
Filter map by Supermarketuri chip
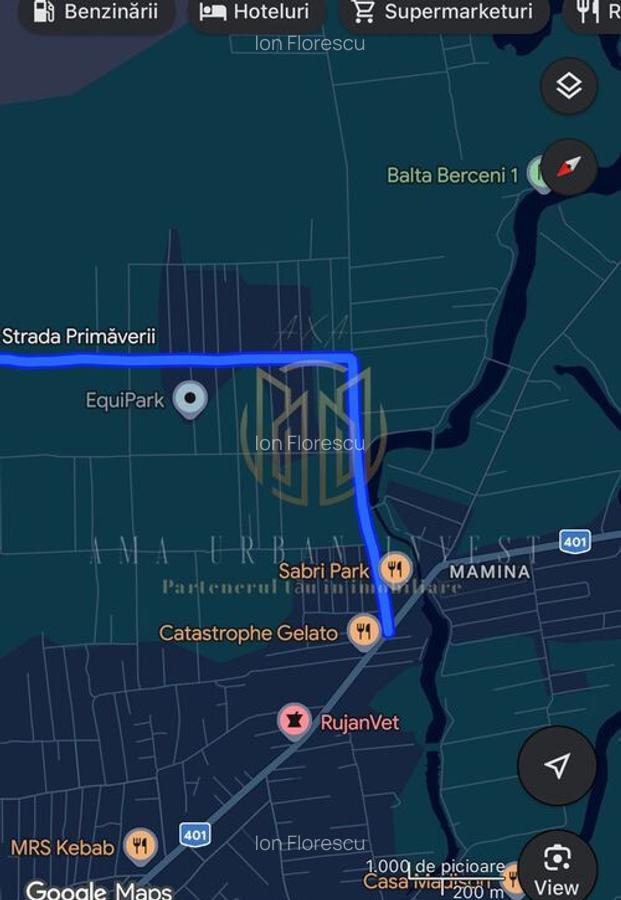pos(444,12)
